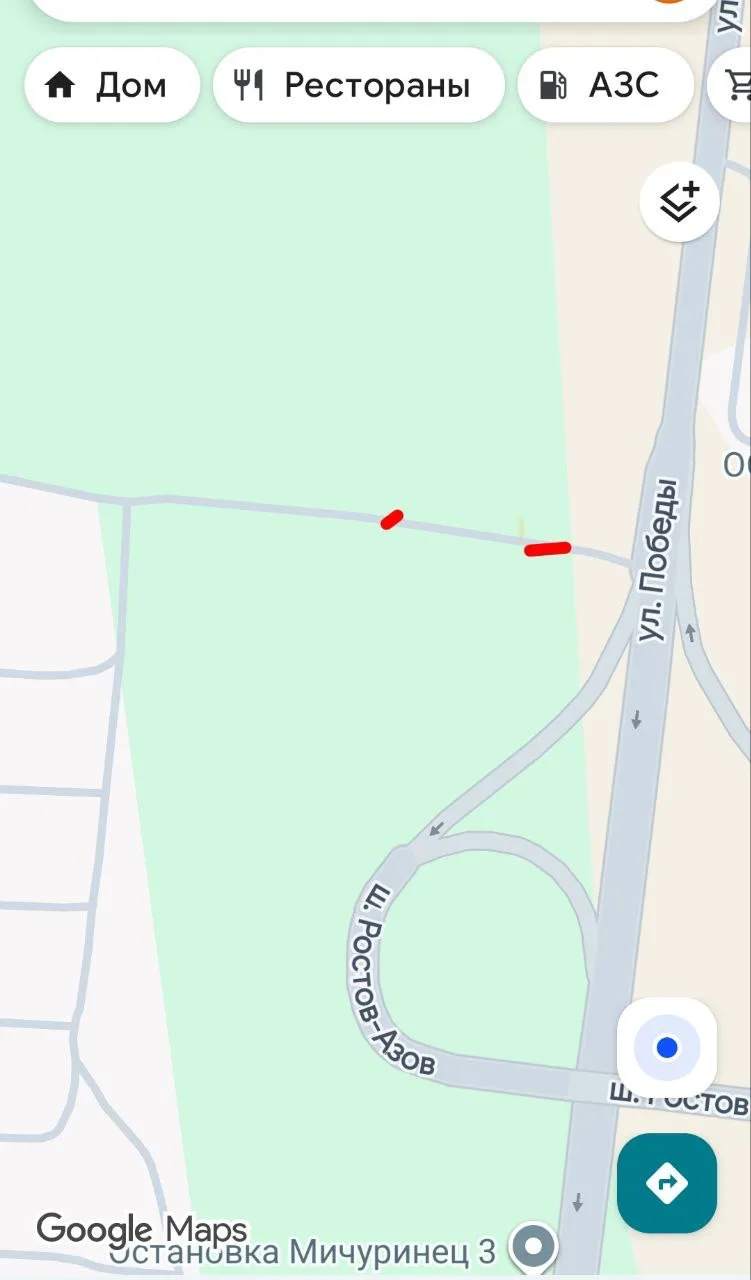This screenshot has width=751, height=1280.
Task: Select the Дом shortcut chip
Action: tap(111, 85)
